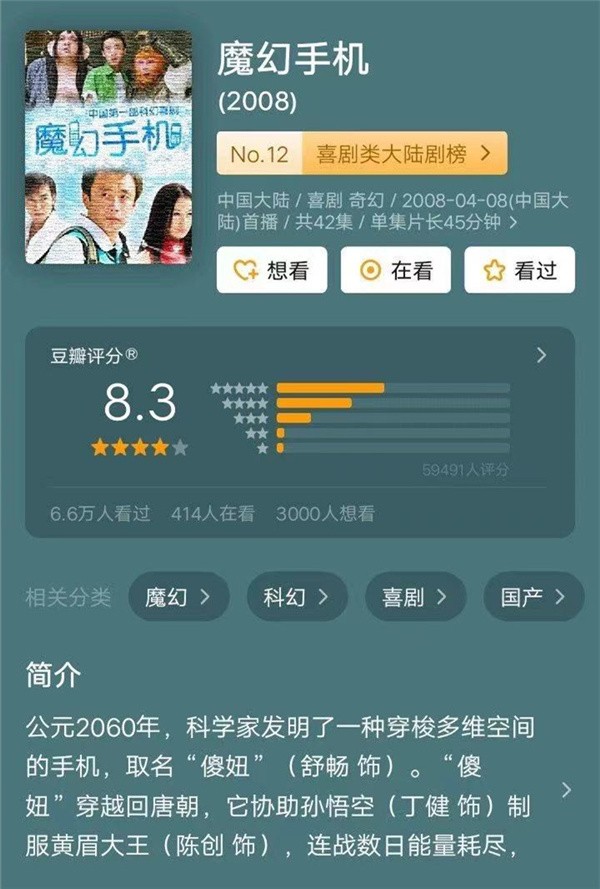Select the 国产 category chip
The image size is (600, 889).
532,598
